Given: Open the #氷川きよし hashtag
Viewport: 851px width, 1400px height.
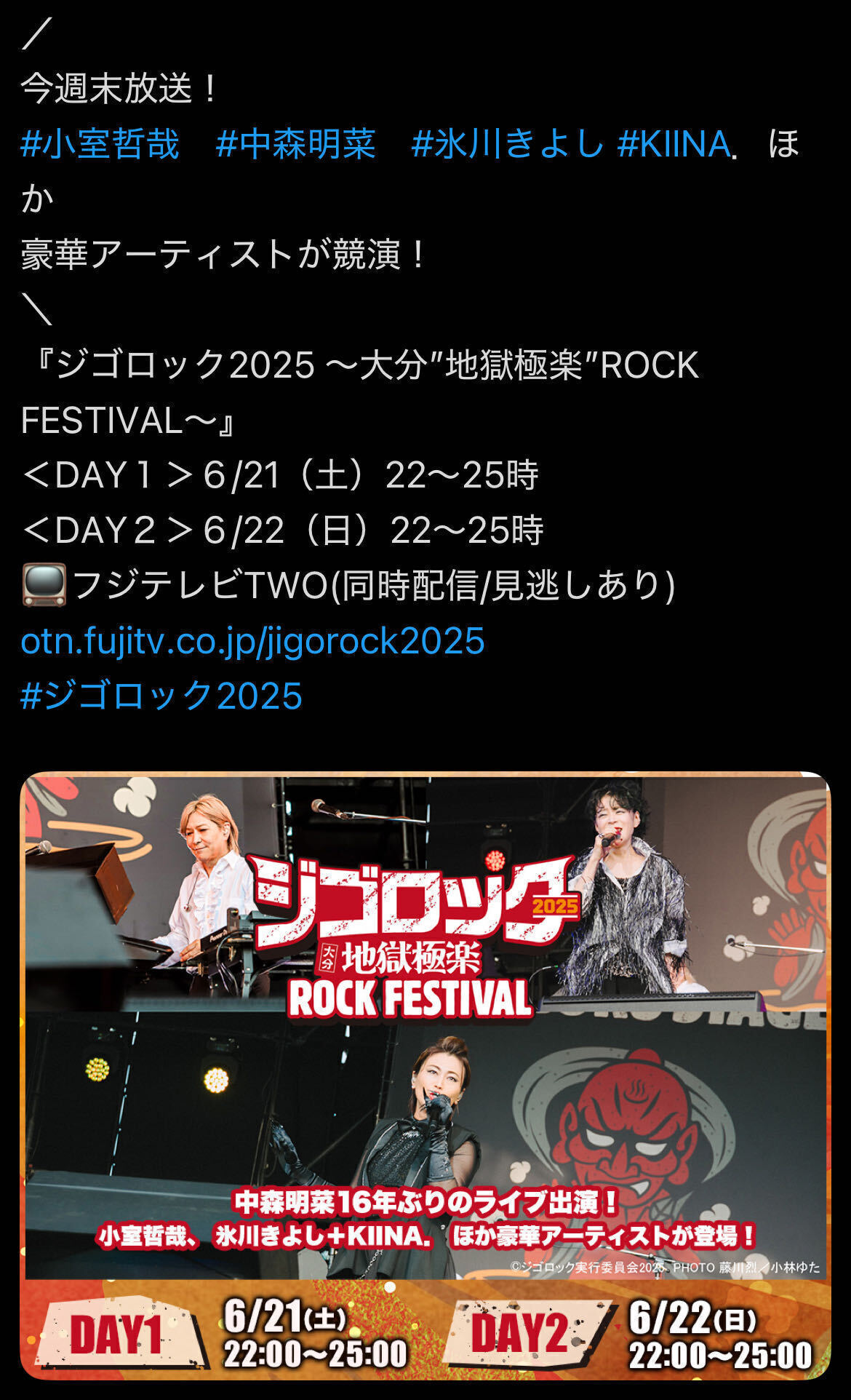Looking at the screenshot, I should tap(507, 143).
